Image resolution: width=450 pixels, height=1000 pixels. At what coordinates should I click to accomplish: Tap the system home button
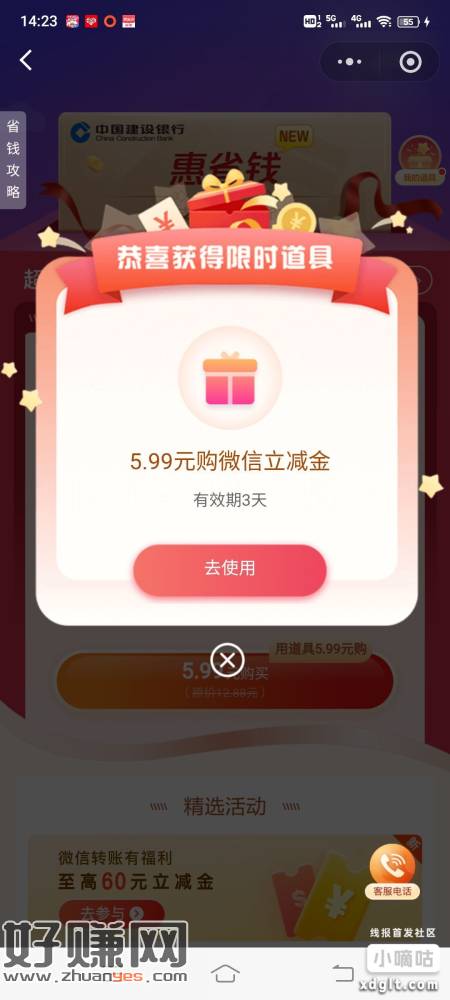point(225,973)
